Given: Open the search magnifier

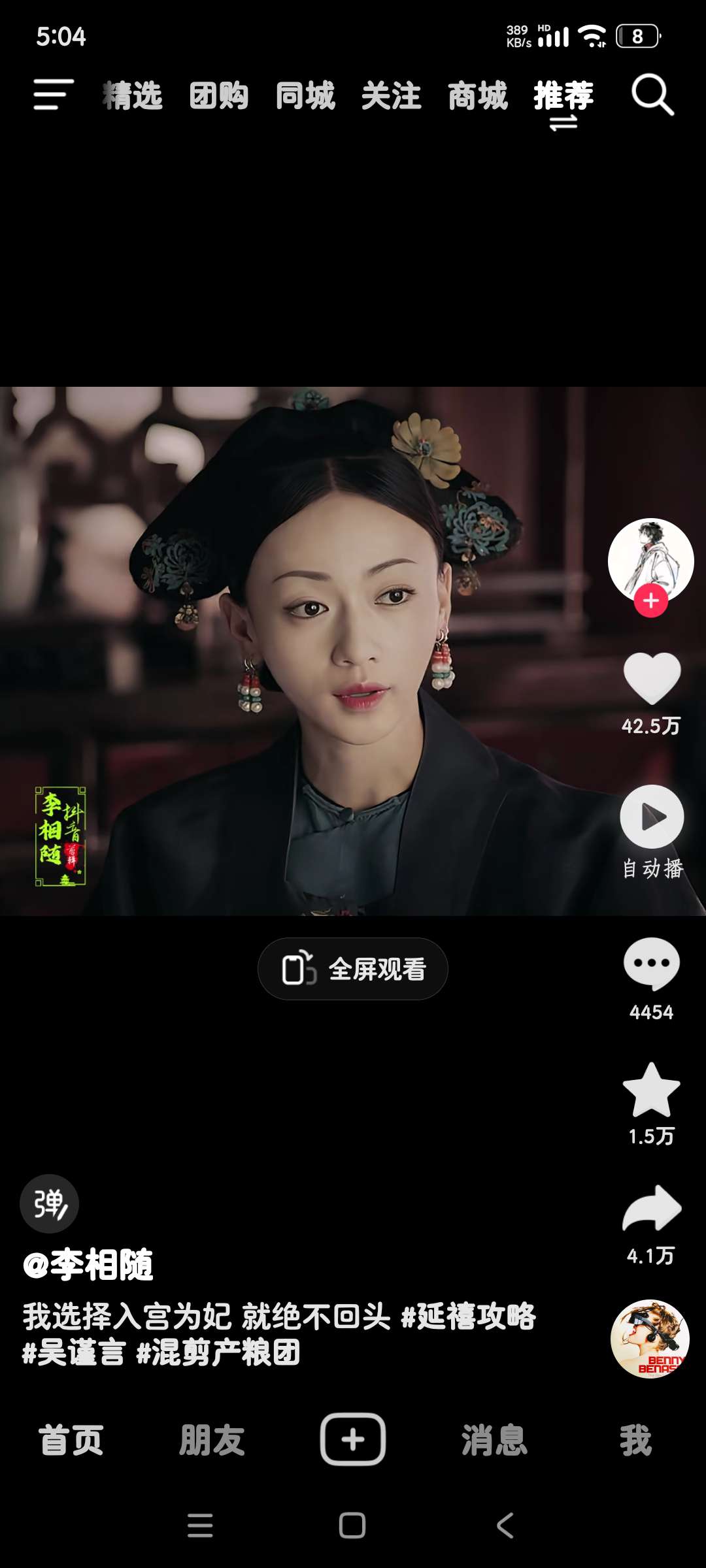Looking at the screenshot, I should 652,95.
